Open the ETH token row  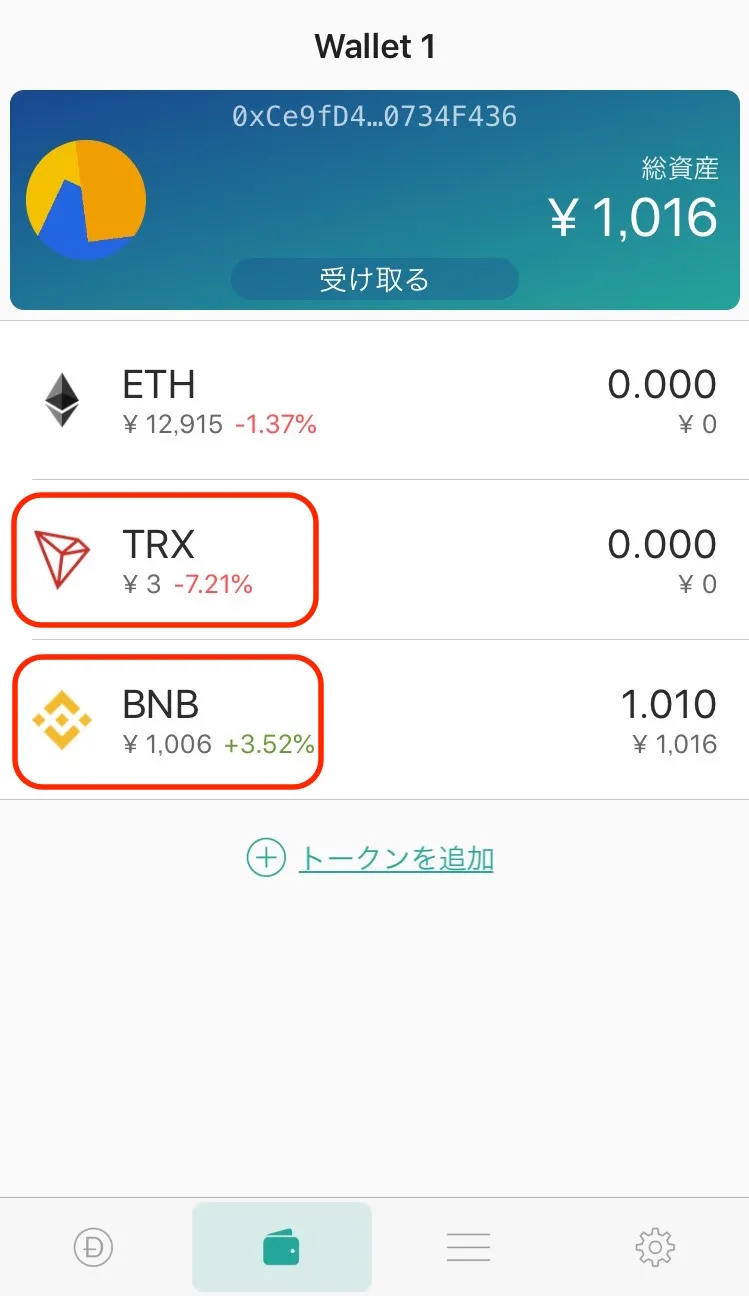pyautogui.click(x=374, y=400)
